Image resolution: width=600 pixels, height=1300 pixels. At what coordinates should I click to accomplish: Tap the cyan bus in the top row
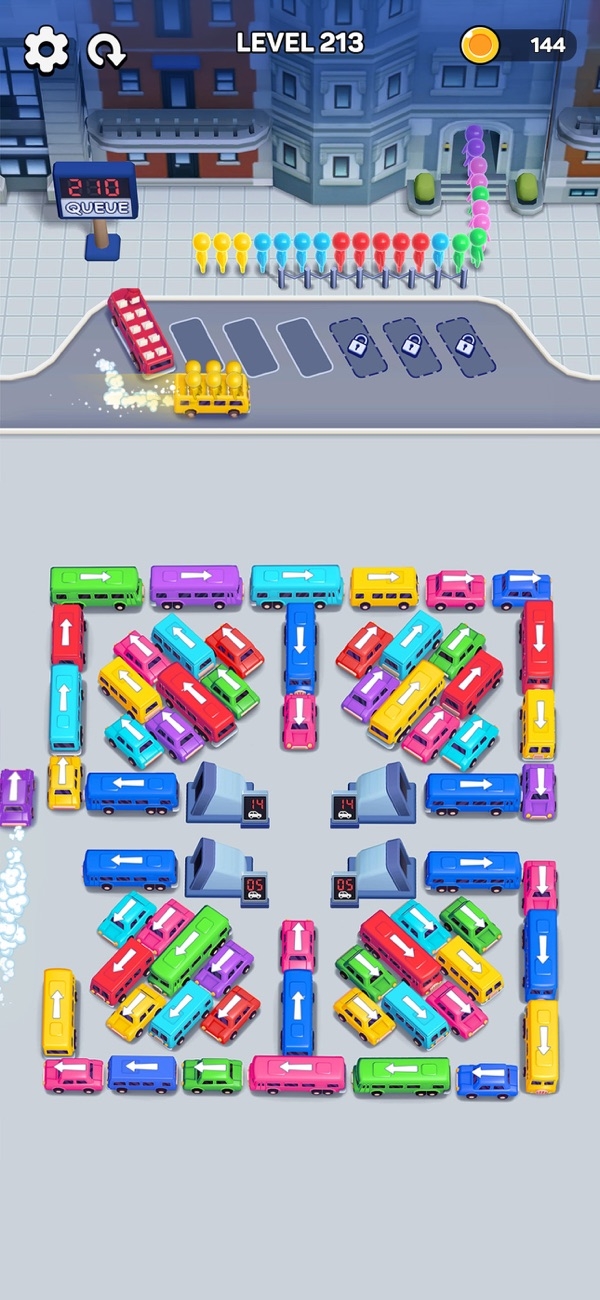297,584
